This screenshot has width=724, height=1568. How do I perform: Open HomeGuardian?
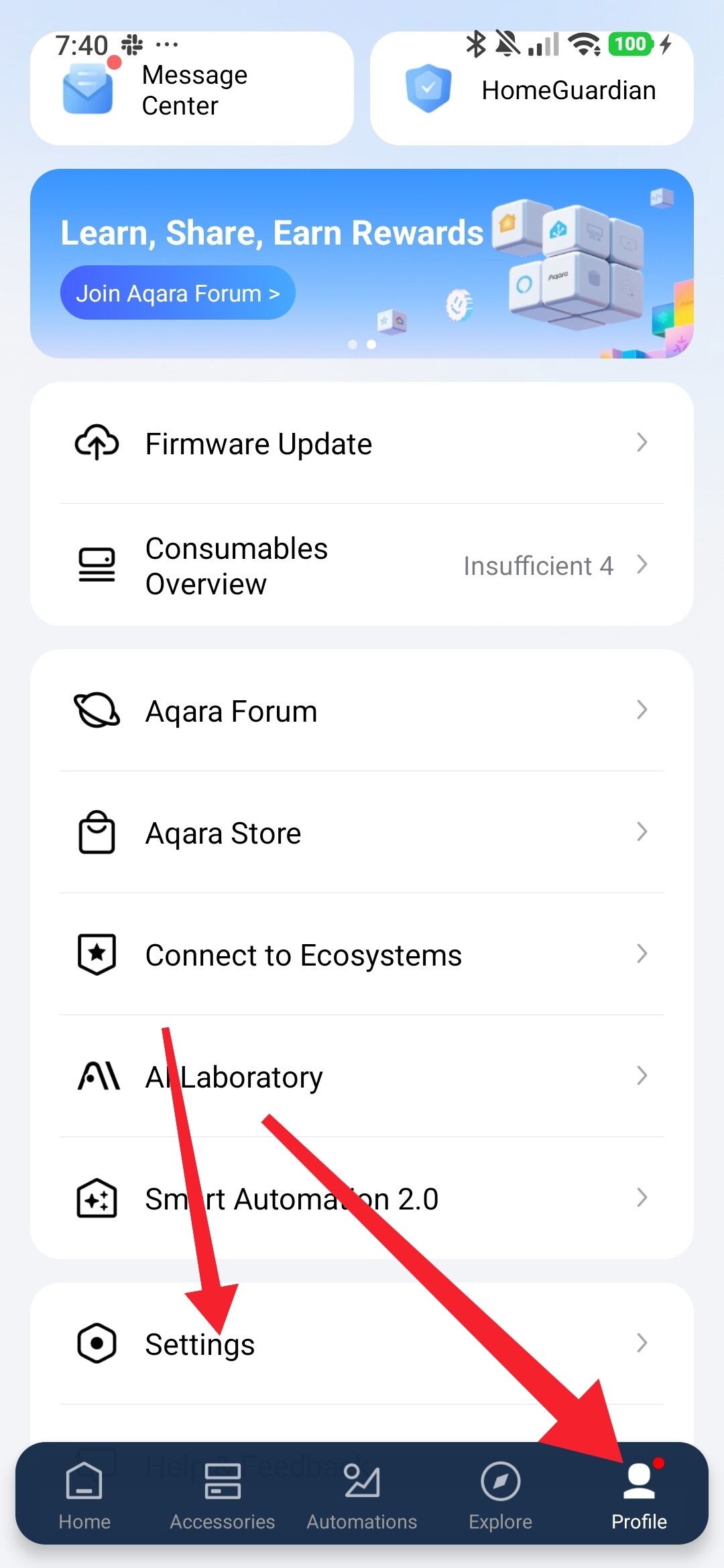(532, 90)
